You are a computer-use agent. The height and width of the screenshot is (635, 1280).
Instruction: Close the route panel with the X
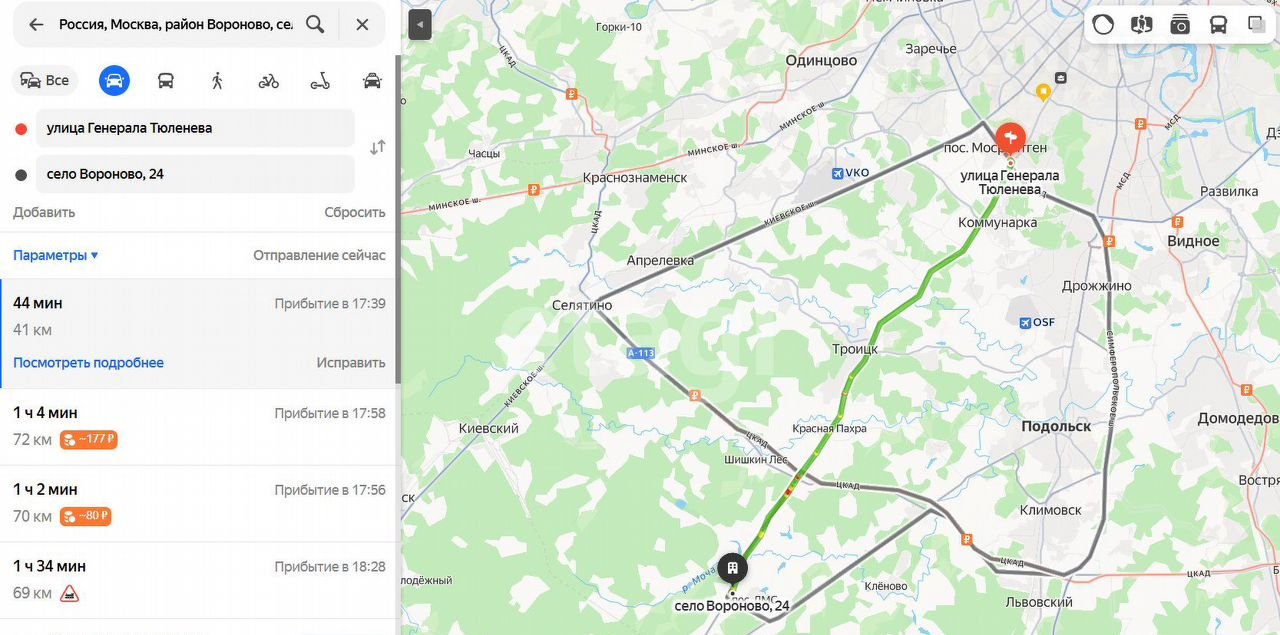click(x=362, y=25)
